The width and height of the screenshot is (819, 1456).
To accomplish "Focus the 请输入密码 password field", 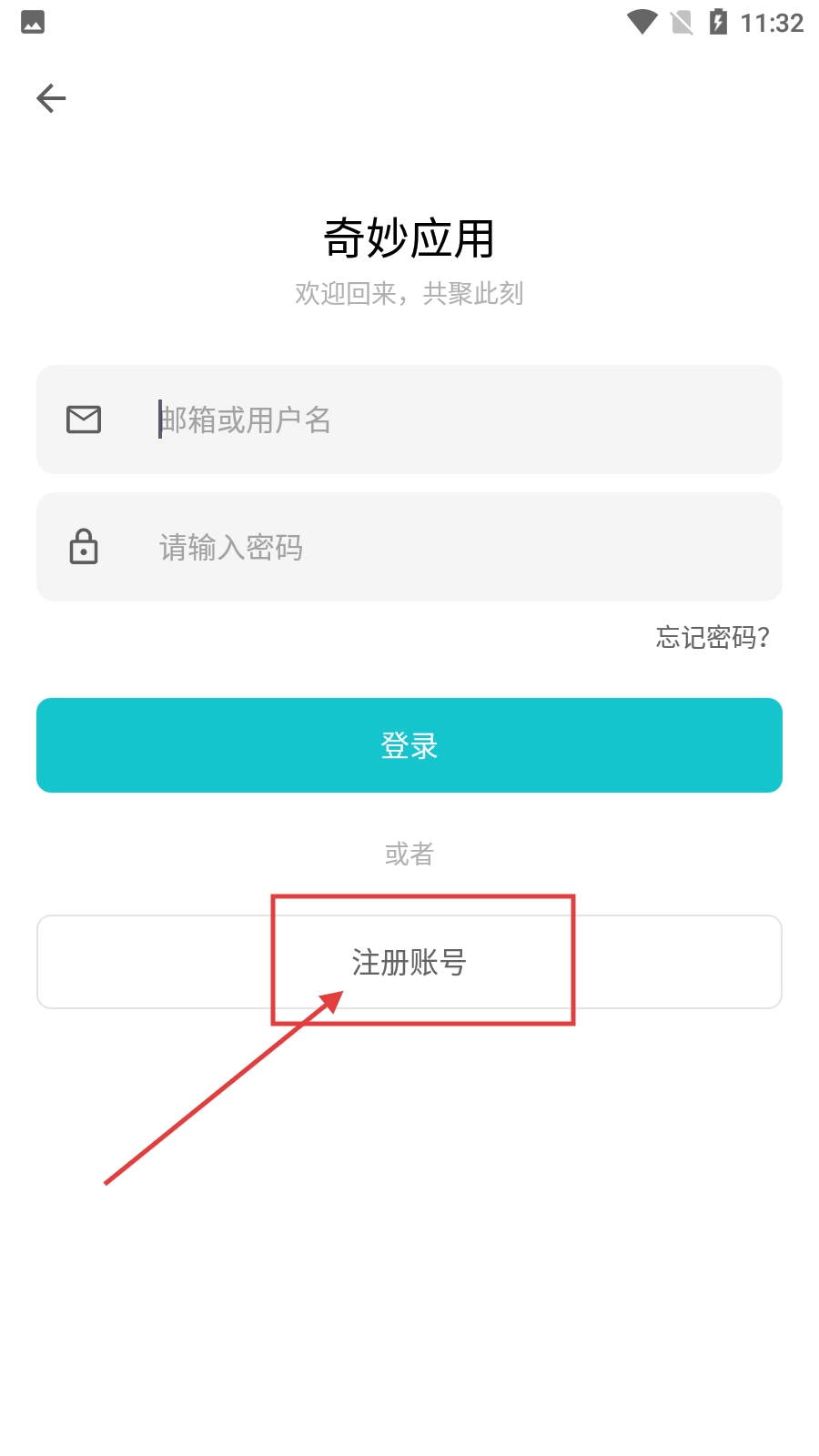I will coord(409,547).
